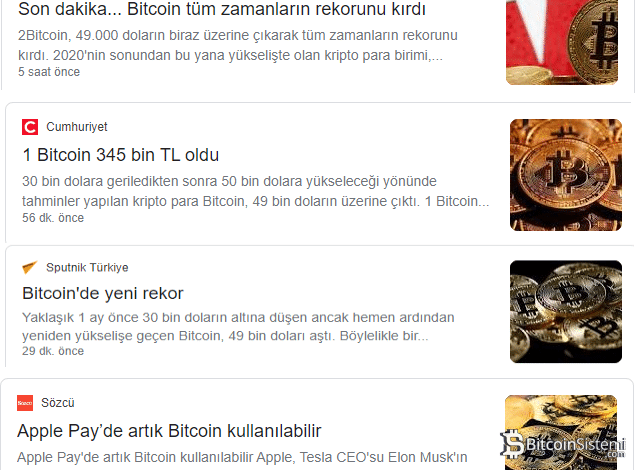Open Cumhuriyet's '1 Bitcoin 345 bin TL oldu'

click(120, 155)
